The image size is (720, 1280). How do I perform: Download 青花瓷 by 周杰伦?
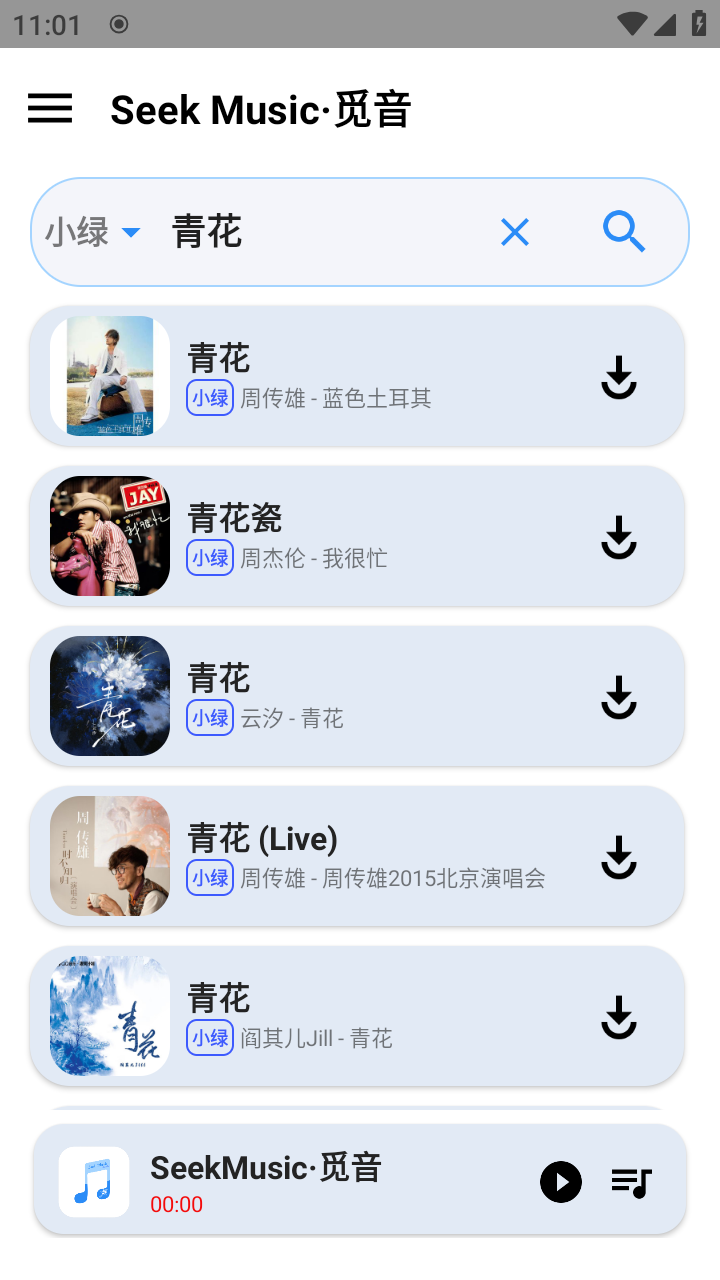tap(618, 537)
